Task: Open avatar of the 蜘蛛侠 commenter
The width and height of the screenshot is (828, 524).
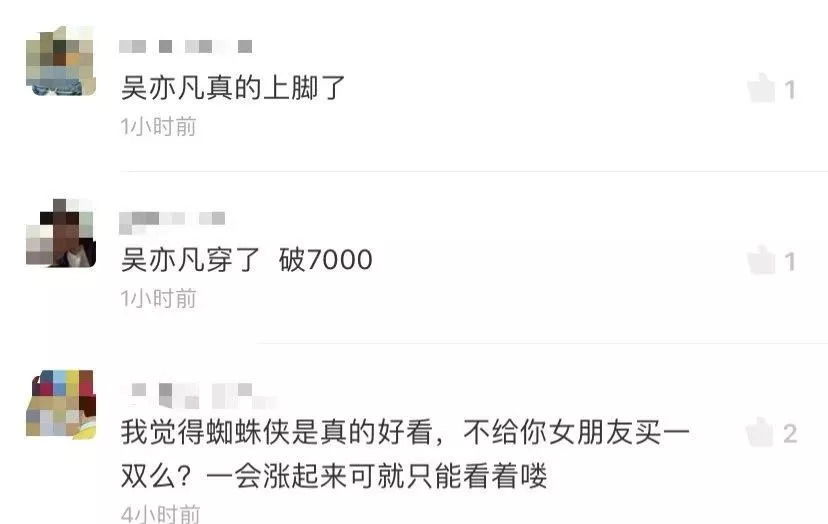Action: pos(60,405)
